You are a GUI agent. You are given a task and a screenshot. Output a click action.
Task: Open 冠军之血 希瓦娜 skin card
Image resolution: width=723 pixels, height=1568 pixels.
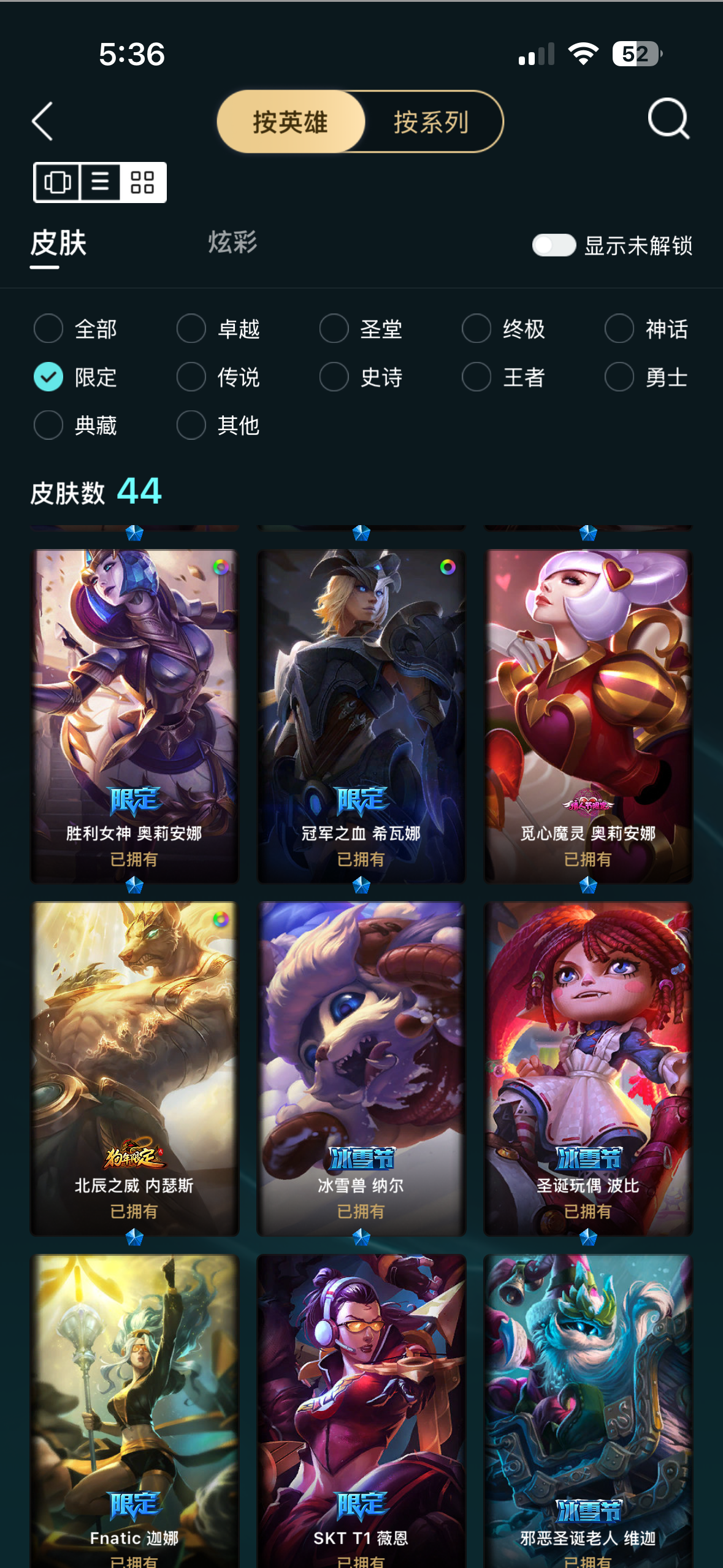click(361, 716)
